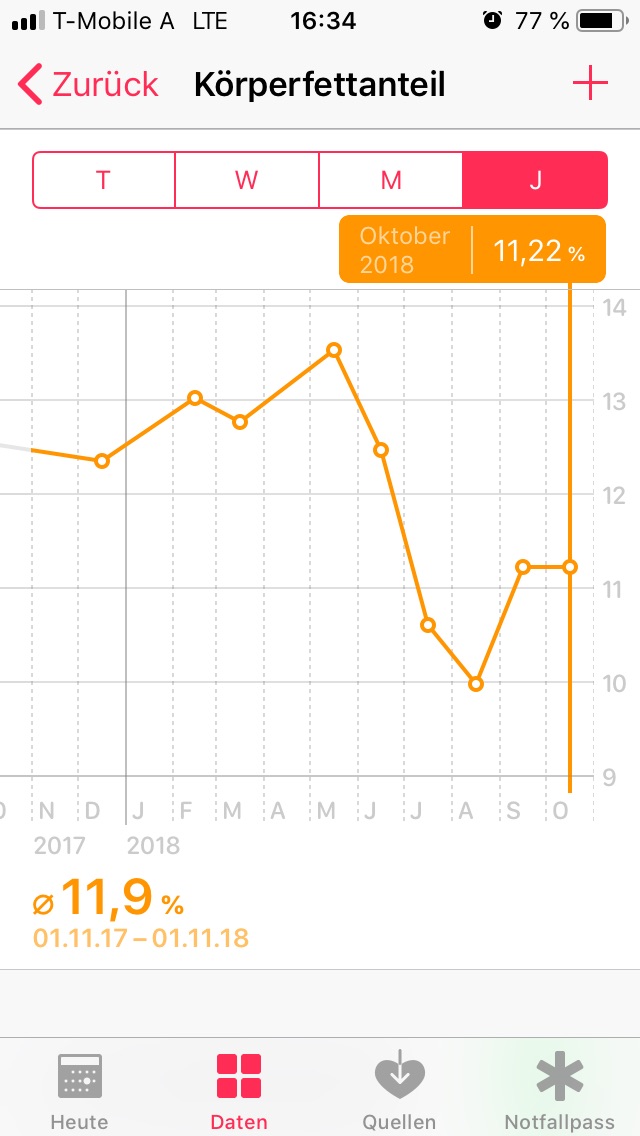Switch to the Quellen tab

pyautogui.click(x=399, y=1090)
